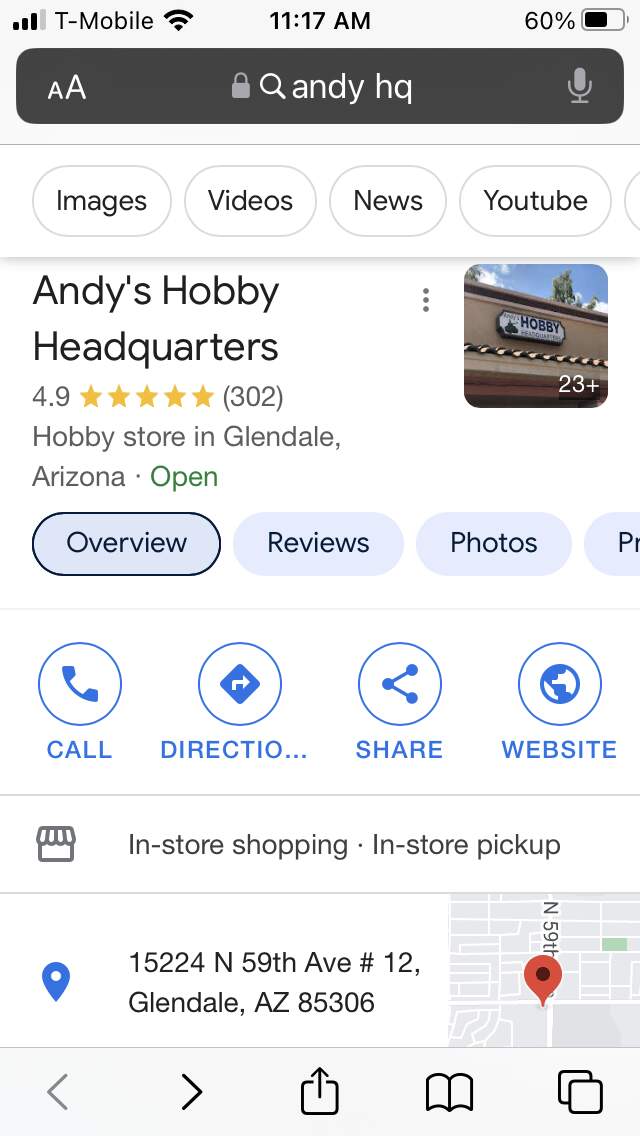Tap the address bar showing andy hq
Screen dimensions: 640x1136
(x=320, y=86)
